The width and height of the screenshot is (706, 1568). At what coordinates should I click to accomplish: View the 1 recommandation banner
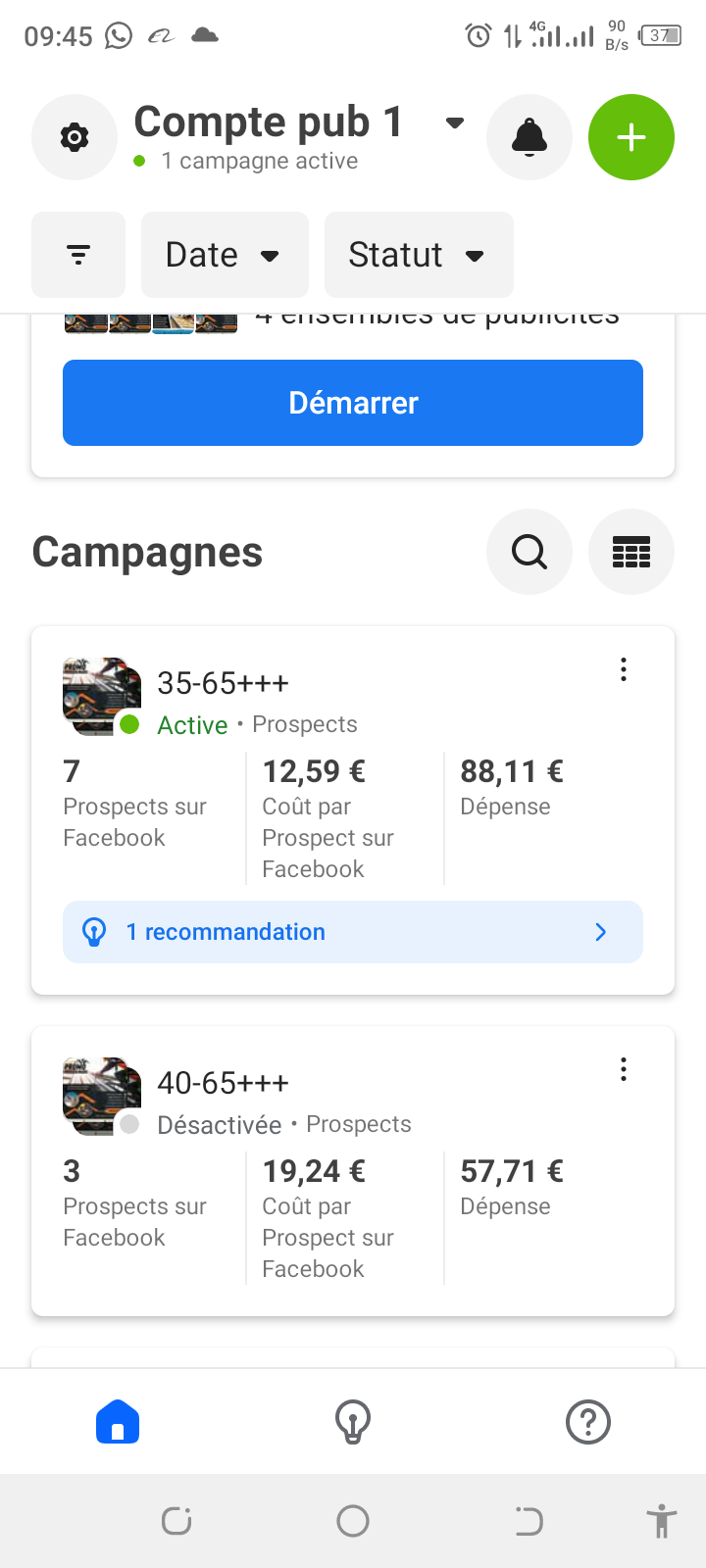[x=353, y=932]
